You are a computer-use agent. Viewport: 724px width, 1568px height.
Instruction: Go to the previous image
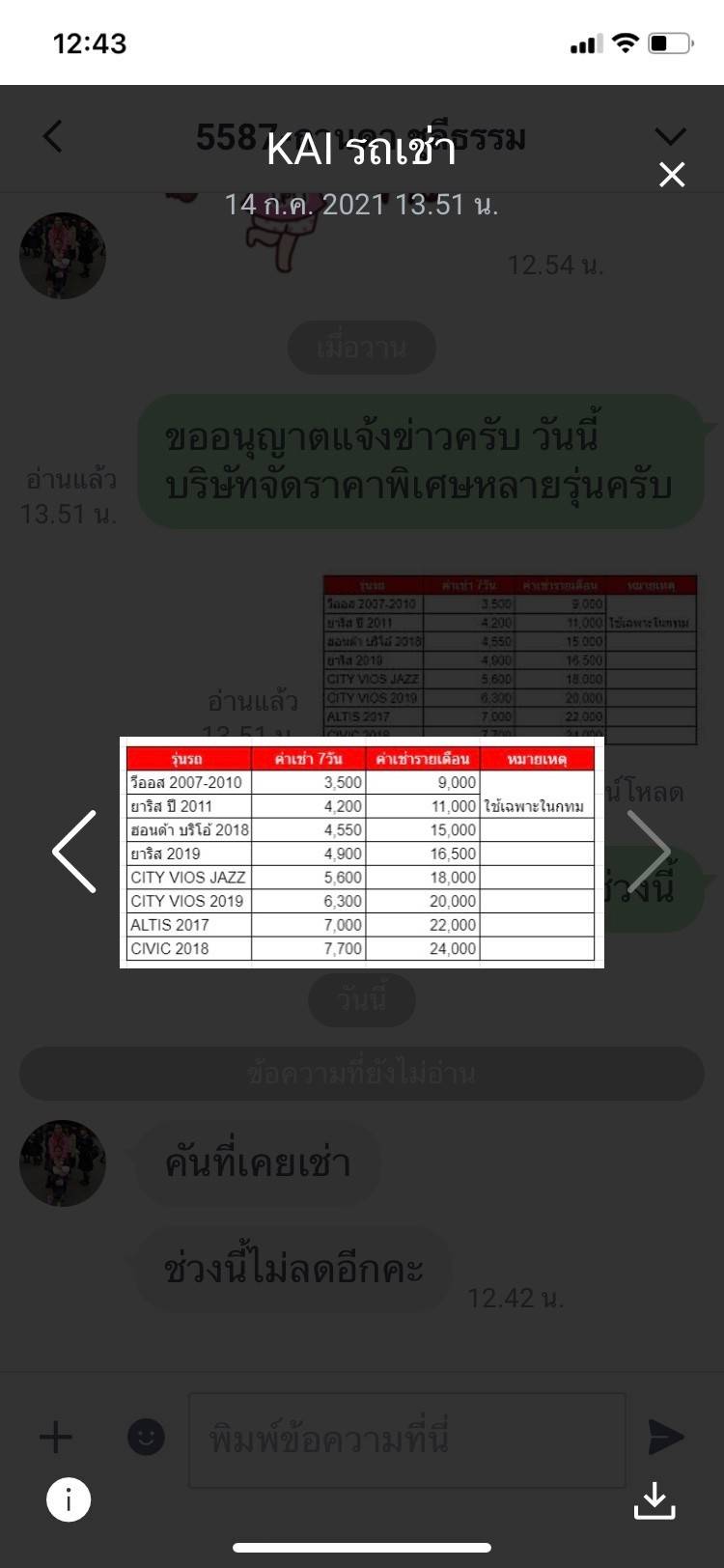click(74, 851)
